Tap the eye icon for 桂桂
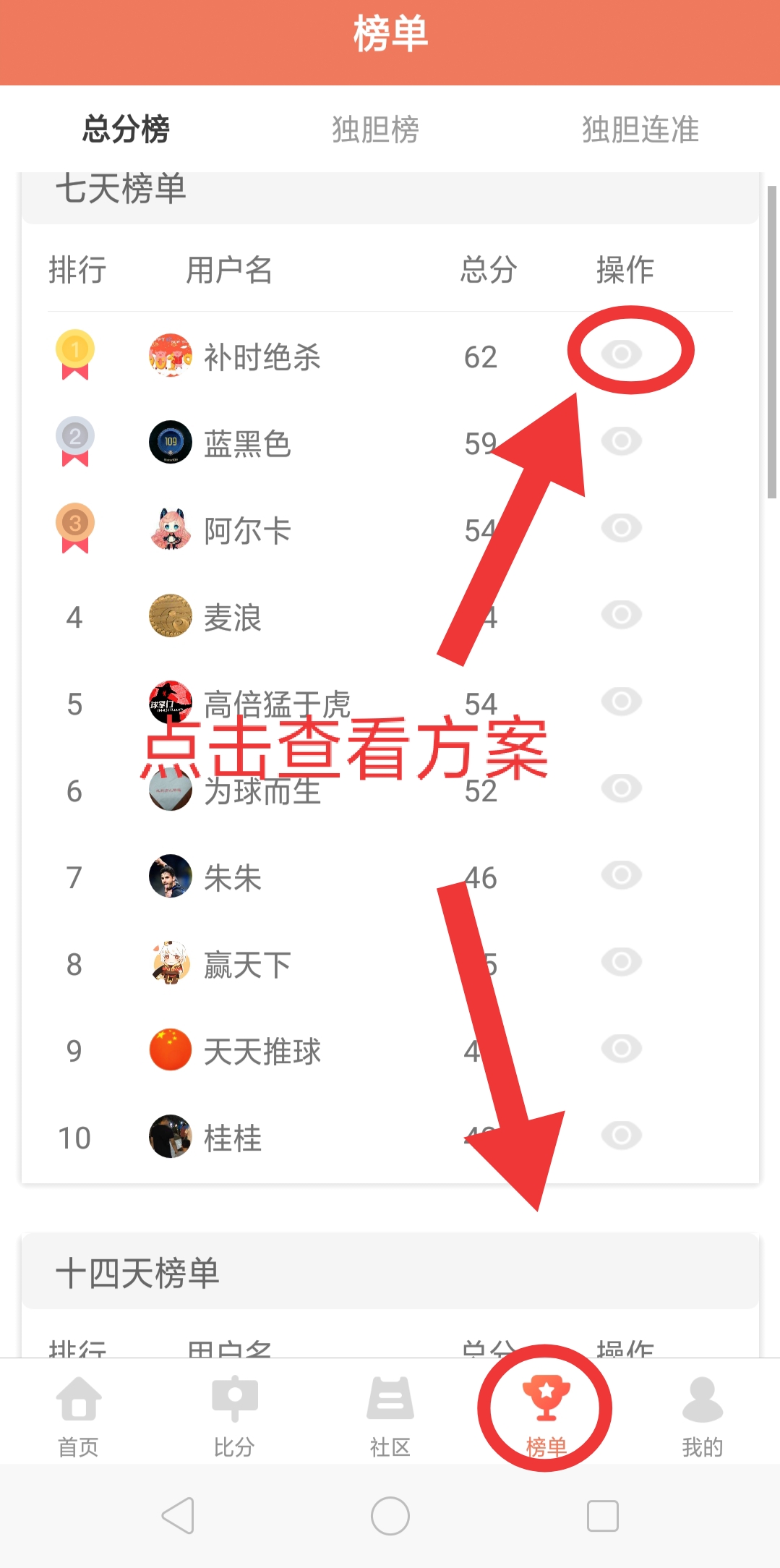The image size is (780, 1568). pyautogui.click(x=621, y=1135)
